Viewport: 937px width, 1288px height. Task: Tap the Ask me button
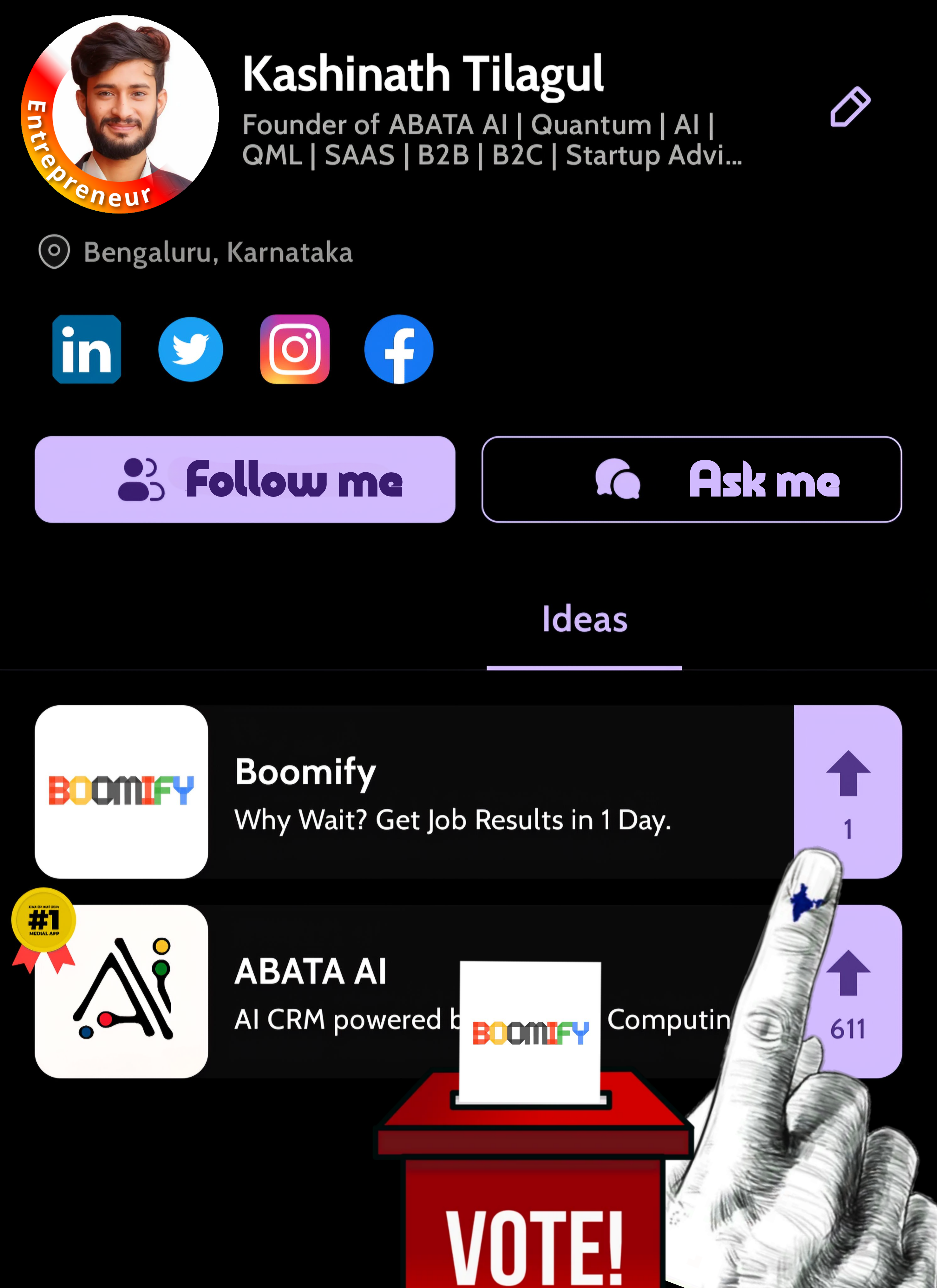click(691, 479)
